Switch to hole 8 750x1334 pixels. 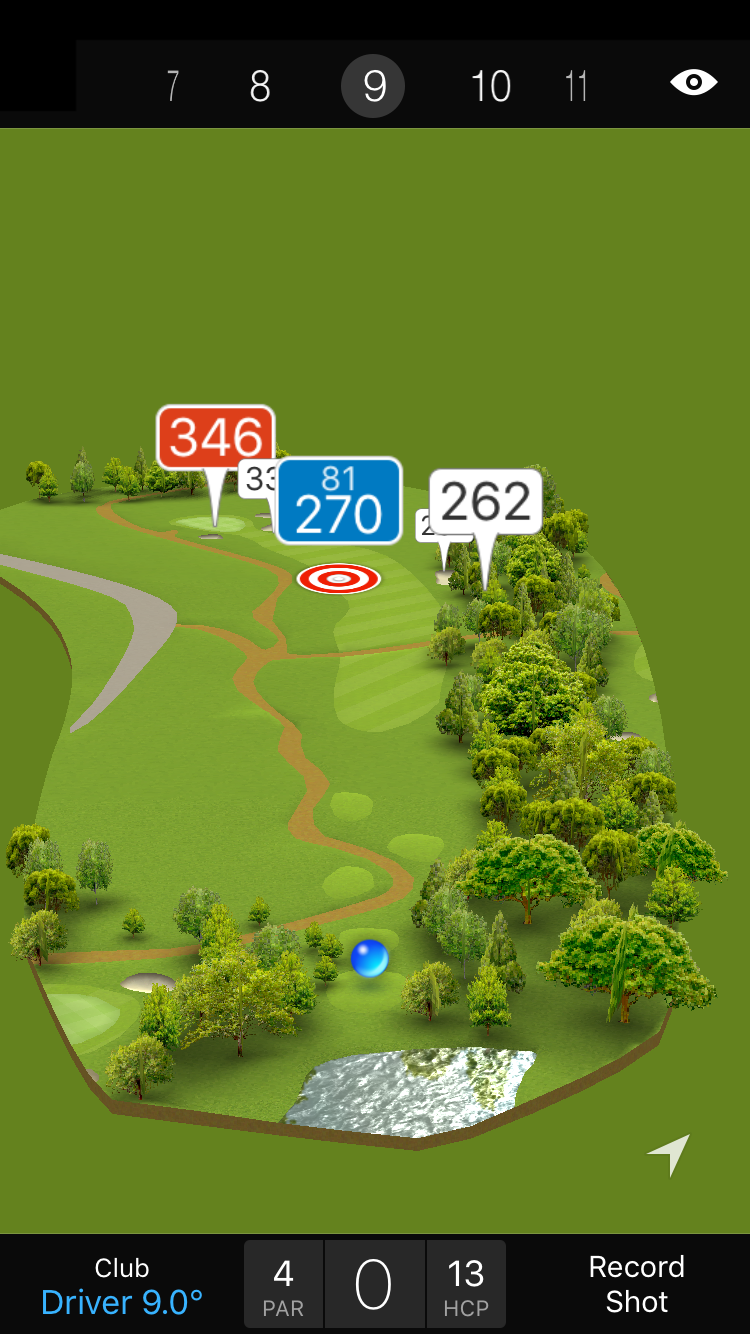[x=260, y=87]
